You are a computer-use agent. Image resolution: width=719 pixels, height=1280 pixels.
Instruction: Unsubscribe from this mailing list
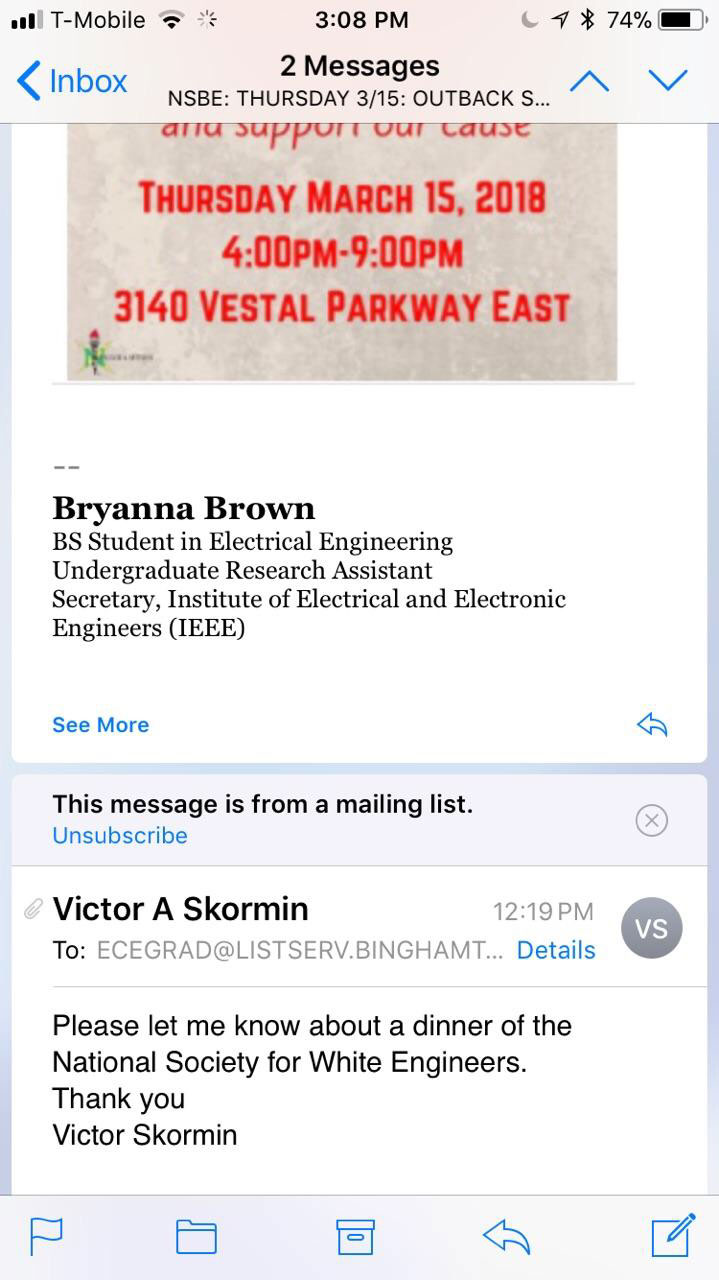(120, 835)
